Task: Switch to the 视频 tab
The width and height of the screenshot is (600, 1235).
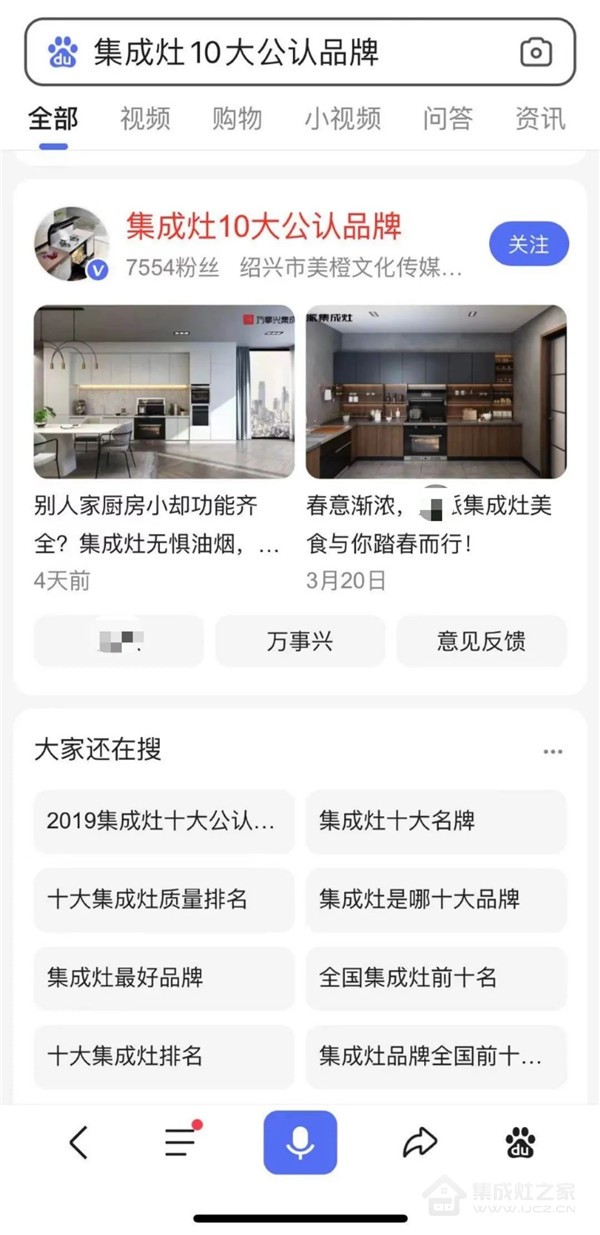Action: tap(145, 118)
